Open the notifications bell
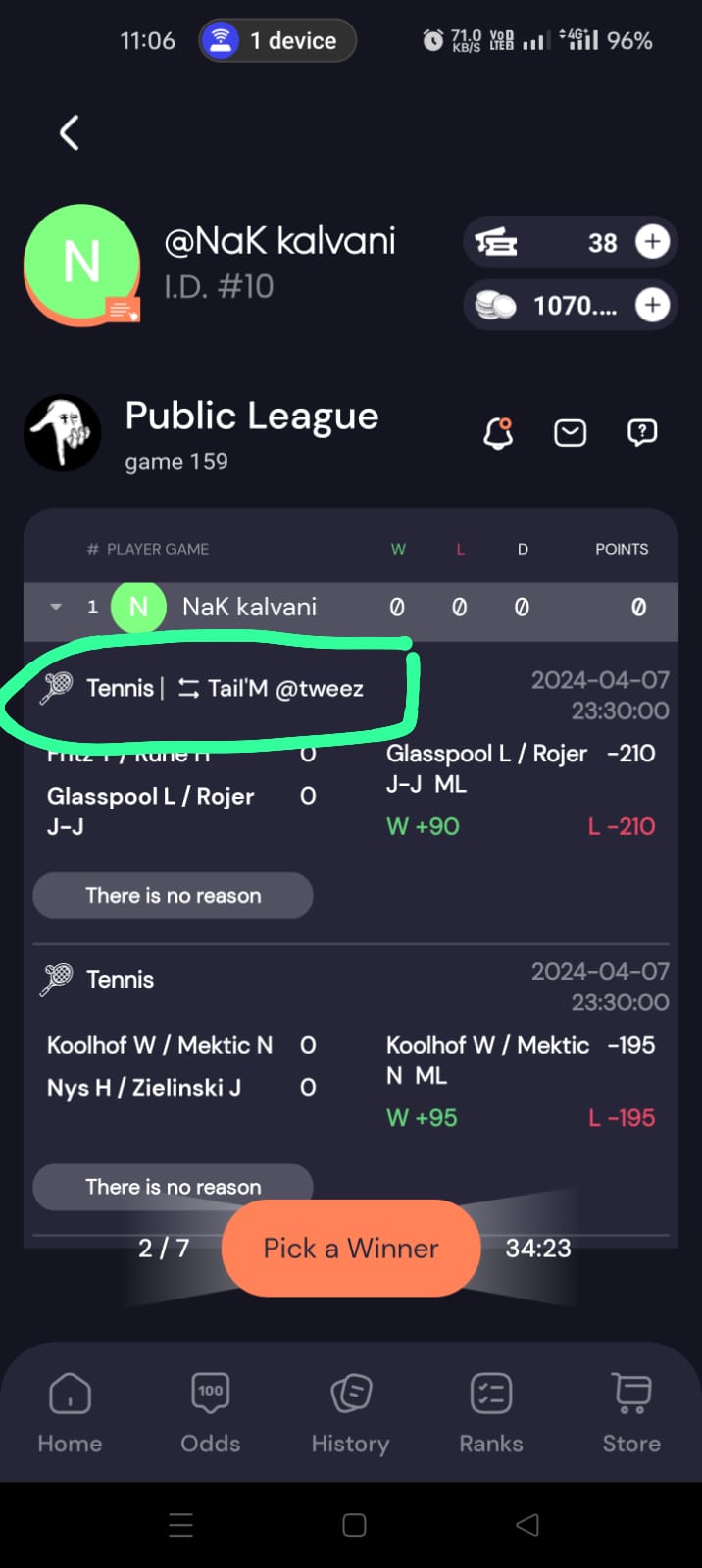 (499, 432)
